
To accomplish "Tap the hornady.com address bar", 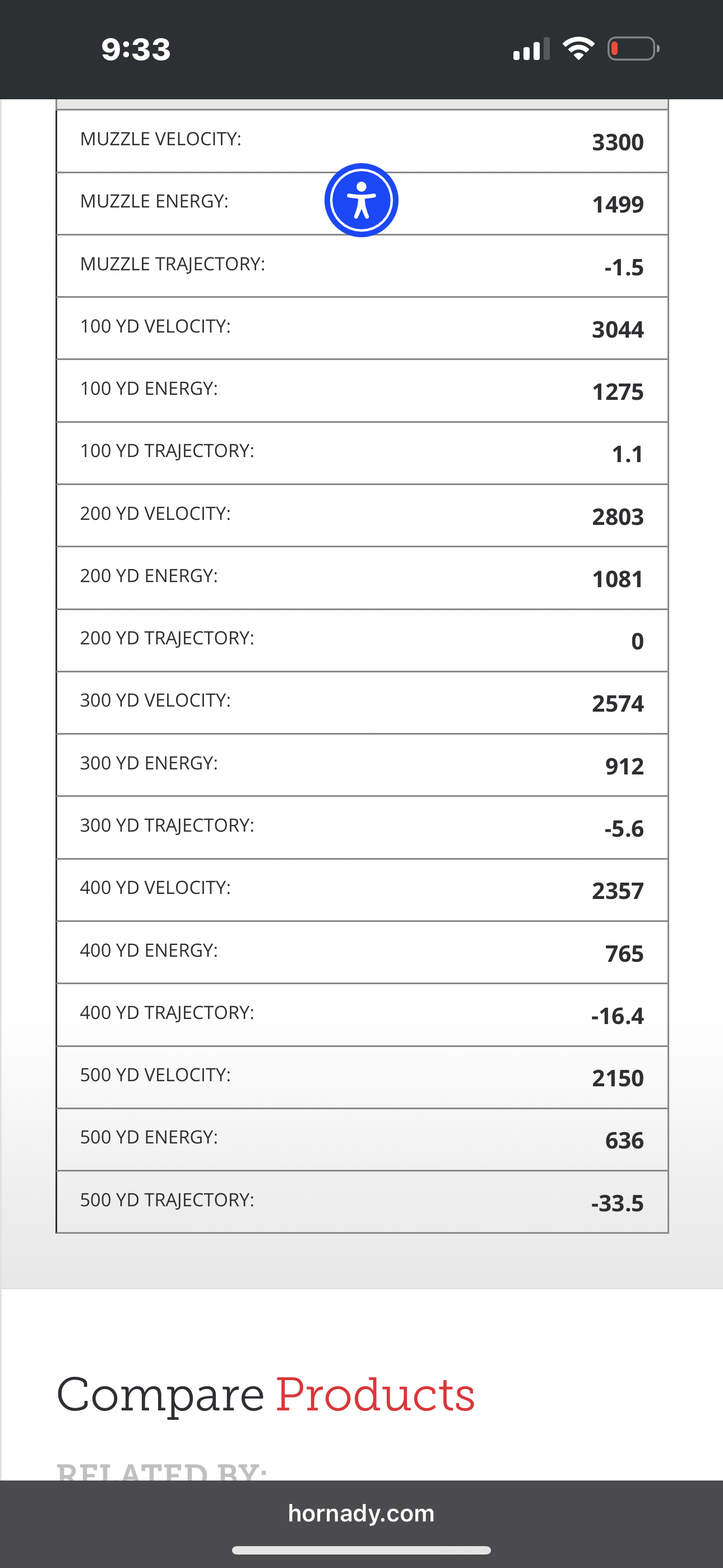I will pos(361,1513).
